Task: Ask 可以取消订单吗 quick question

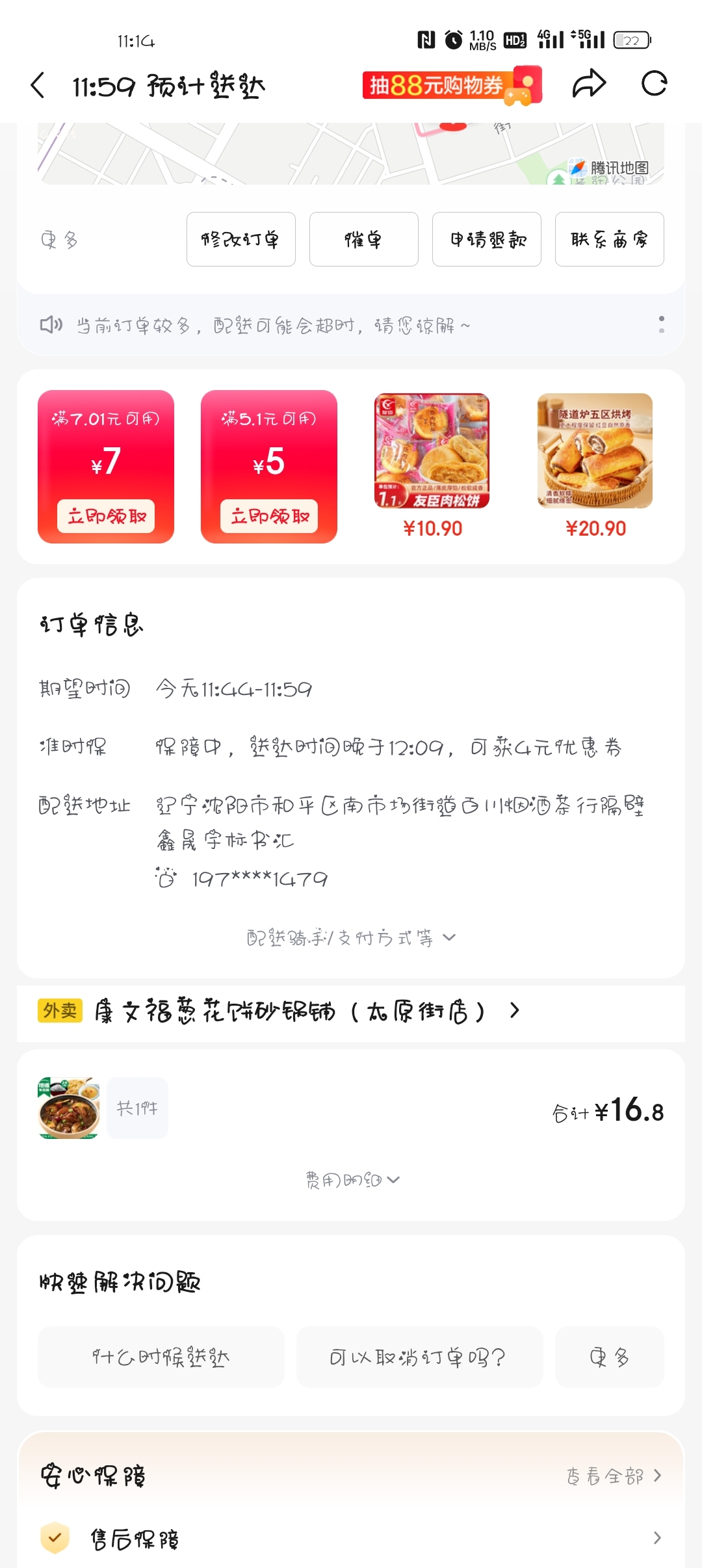Action: click(419, 1357)
